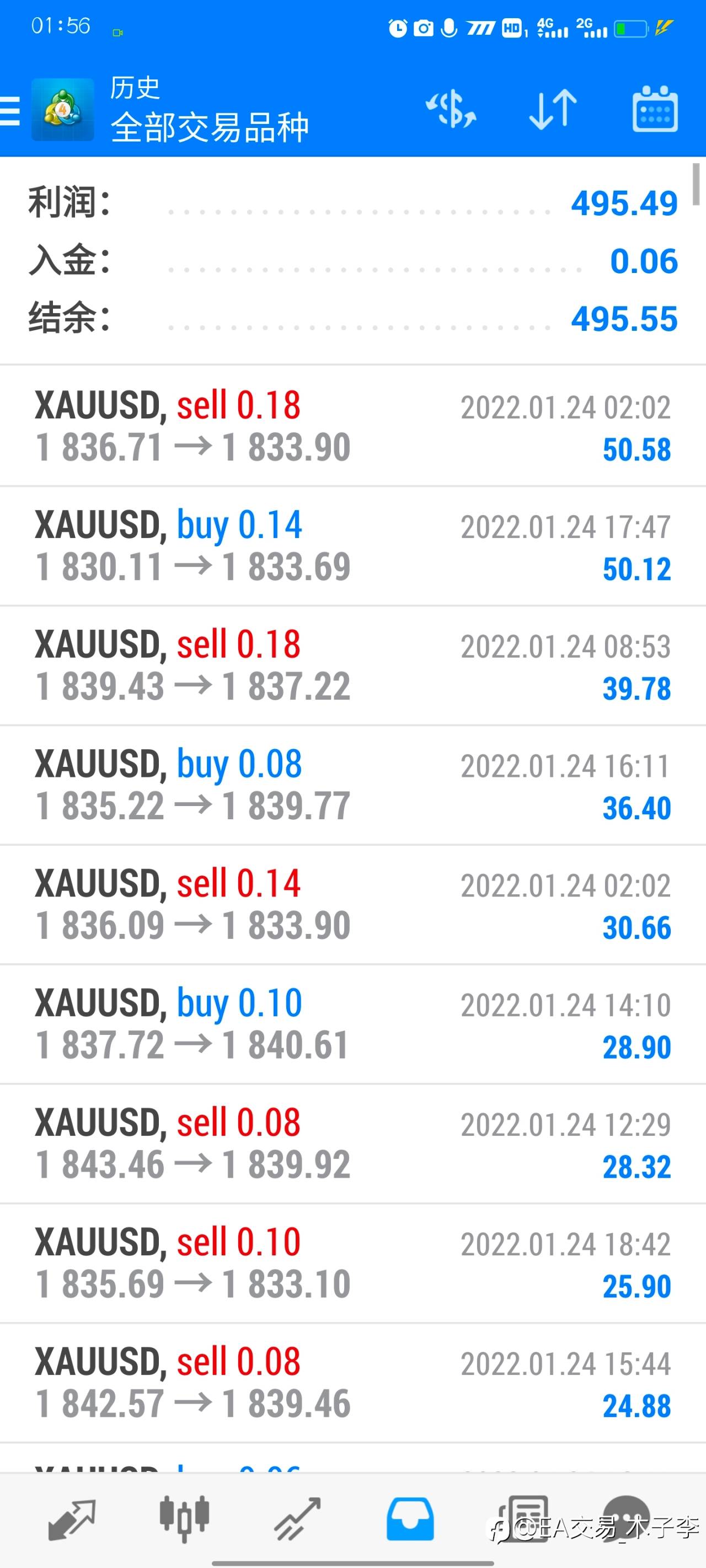Select the History inbox tab

click(410, 1519)
